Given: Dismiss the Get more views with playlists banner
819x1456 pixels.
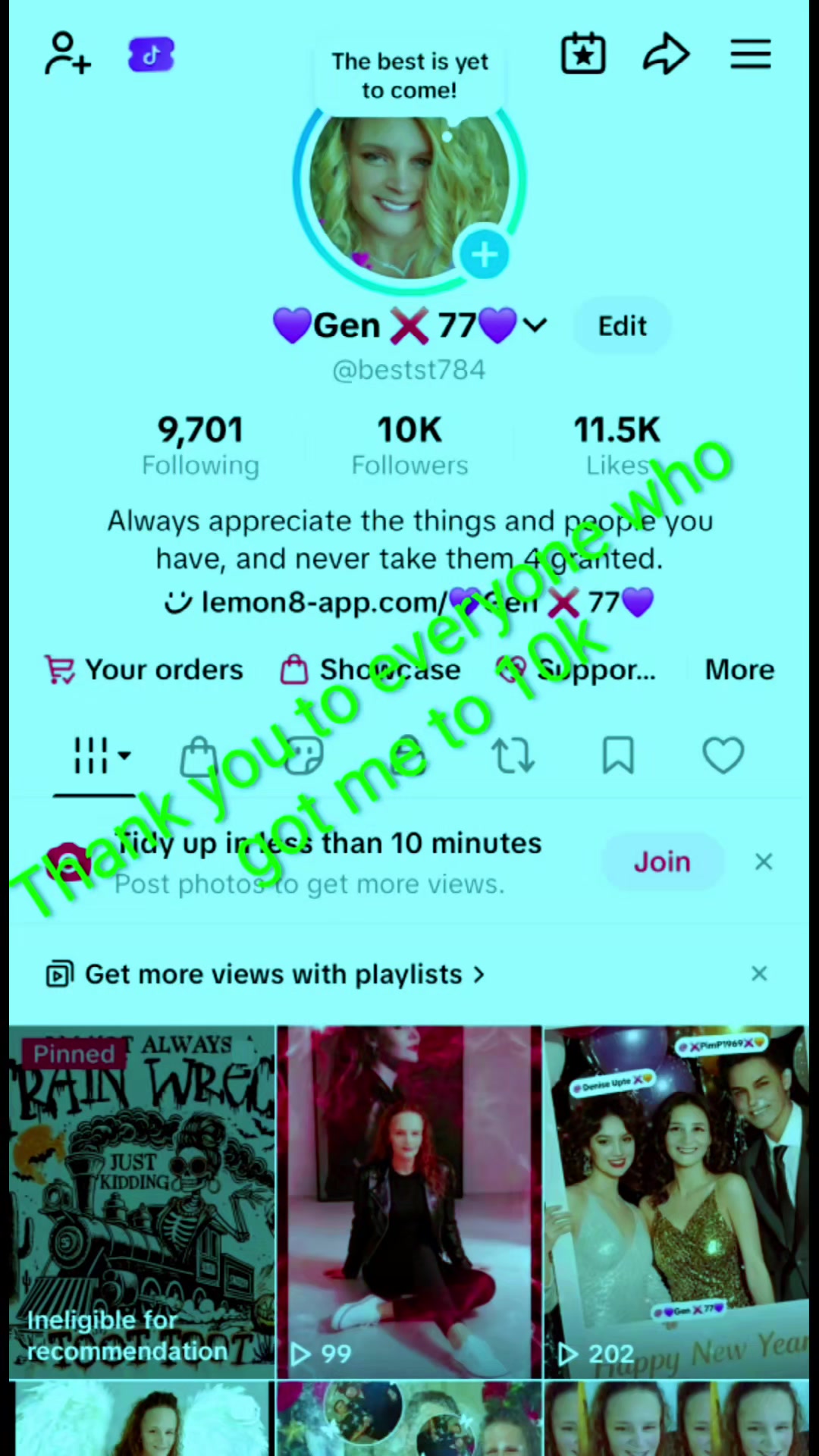Looking at the screenshot, I should 759,974.
